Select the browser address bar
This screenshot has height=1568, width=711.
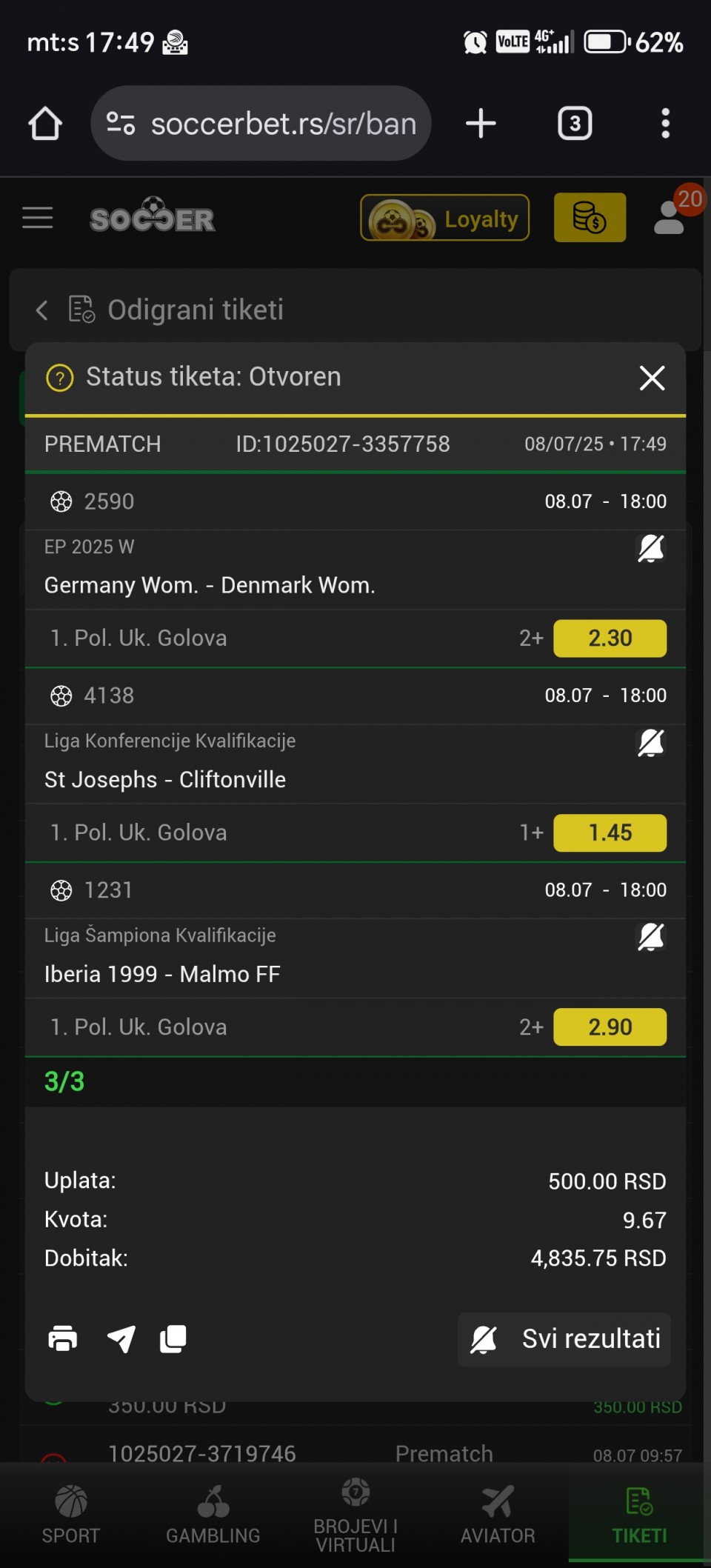click(261, 124)
